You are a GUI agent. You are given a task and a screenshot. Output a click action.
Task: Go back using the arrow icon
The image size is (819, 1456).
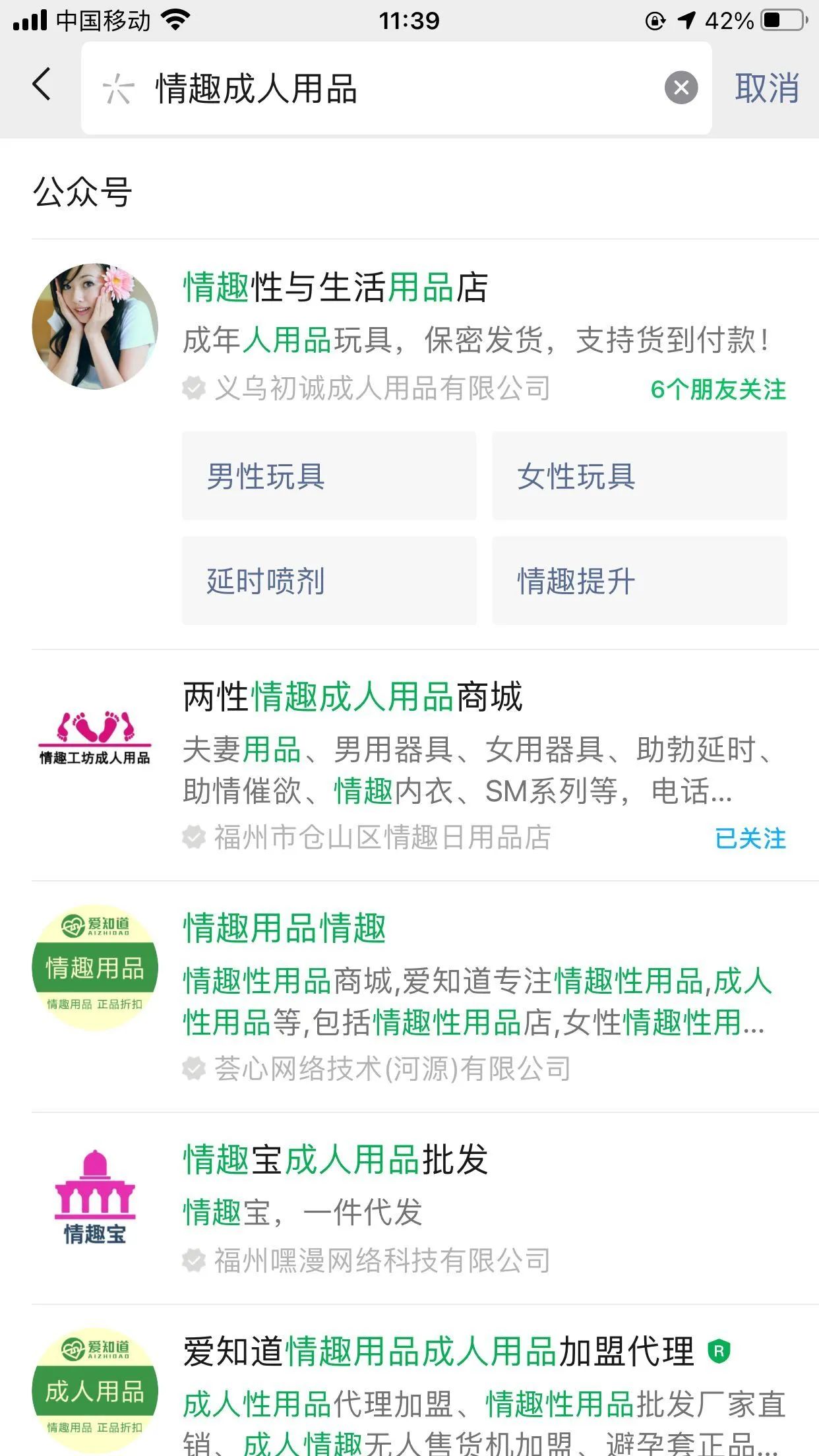[42, 85]
